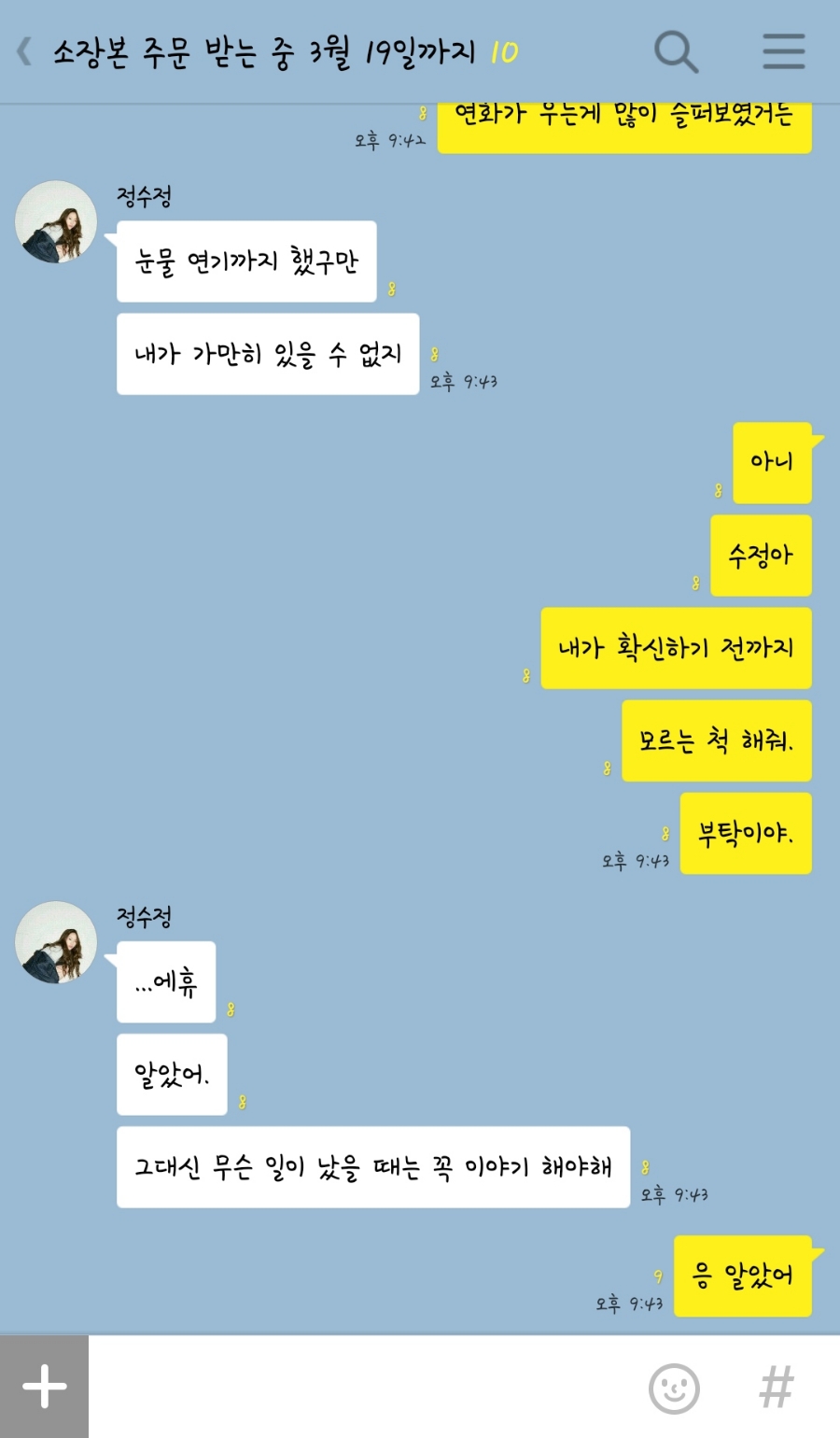Open the emoticon picker
Screen dimensions: 840x1438
click(x=674, y=1388)
